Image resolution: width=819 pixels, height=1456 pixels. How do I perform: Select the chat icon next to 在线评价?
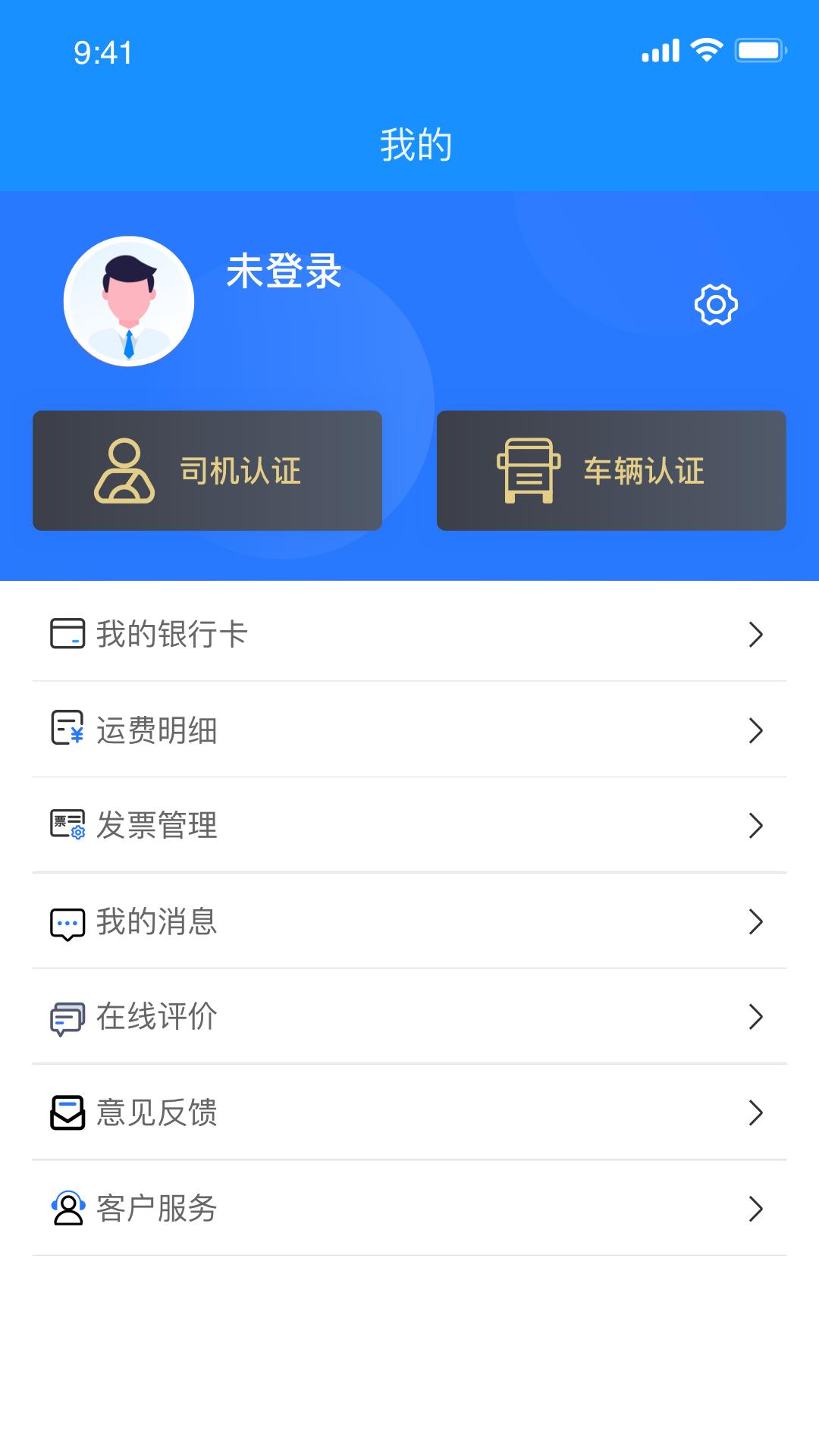67,1018
